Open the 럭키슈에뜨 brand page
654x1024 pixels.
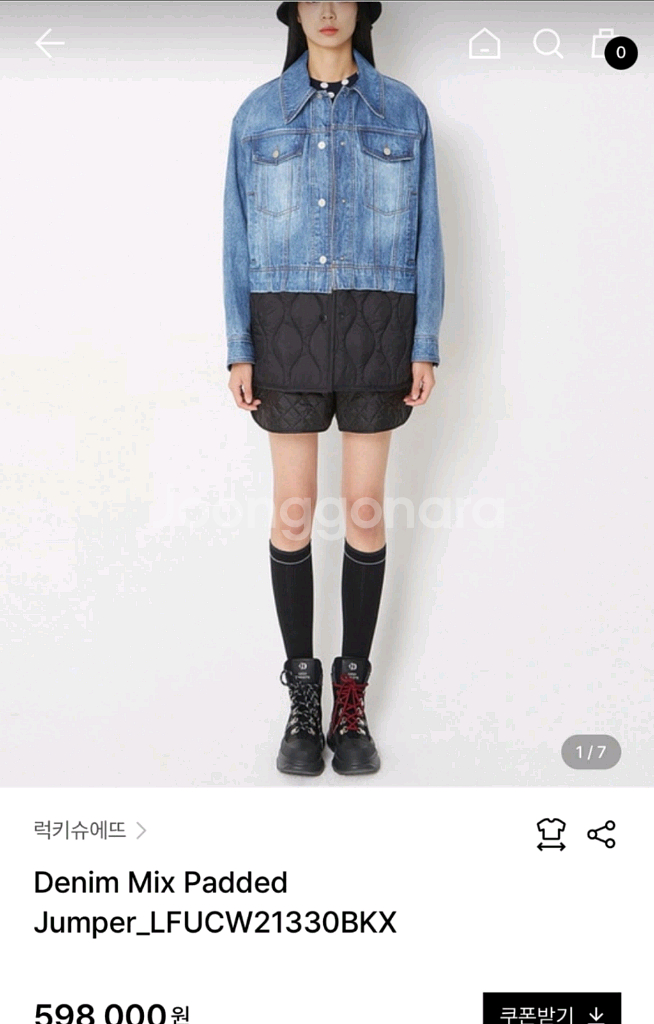pyautogui.click(x=89, y=830)
